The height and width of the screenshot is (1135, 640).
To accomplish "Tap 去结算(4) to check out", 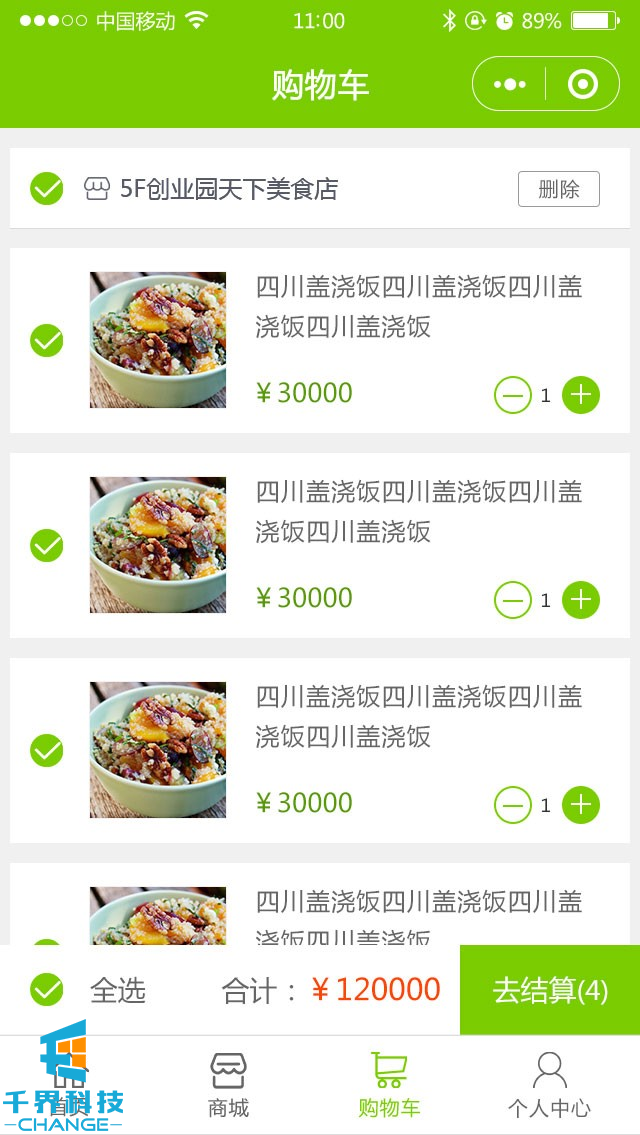I will 550,990.
